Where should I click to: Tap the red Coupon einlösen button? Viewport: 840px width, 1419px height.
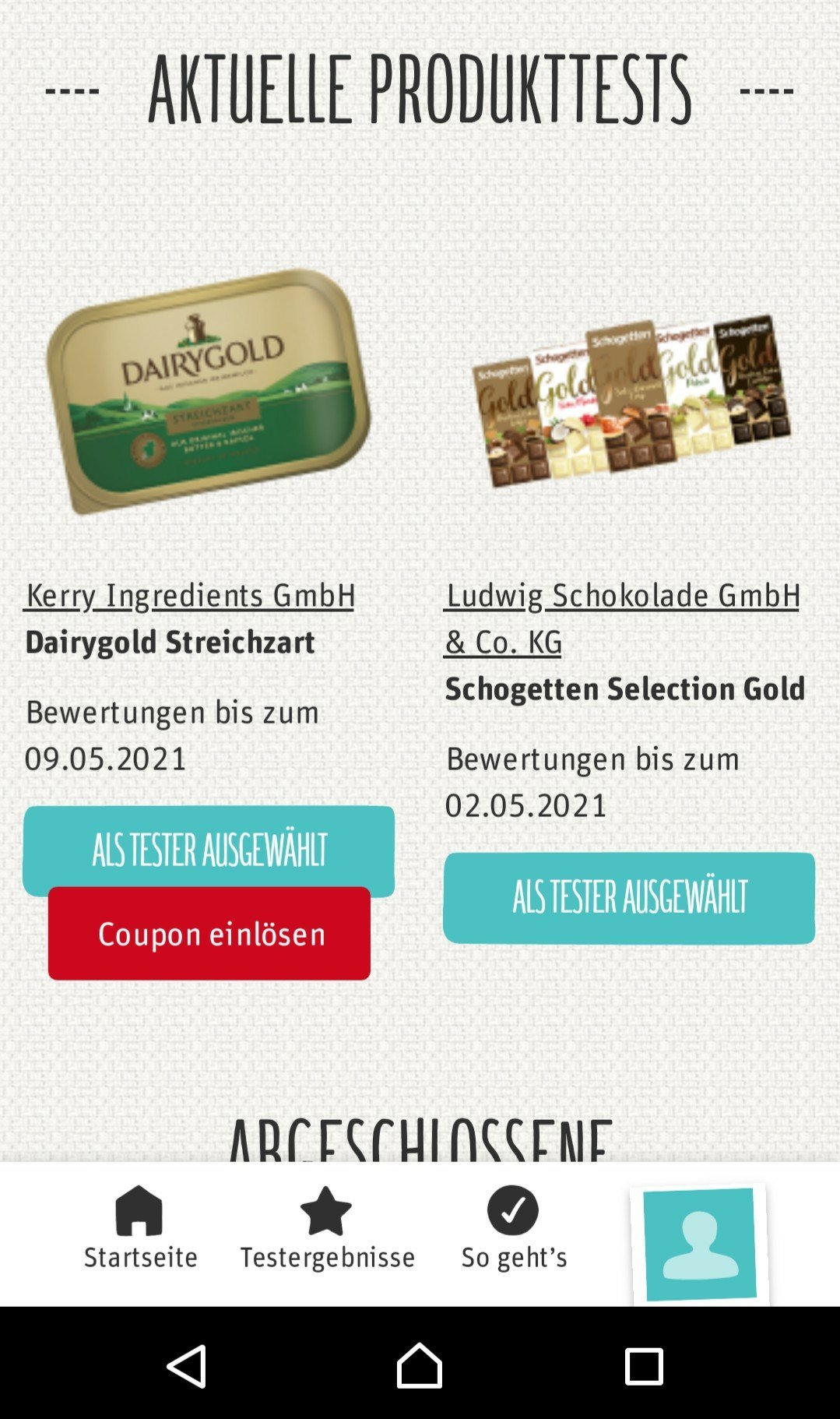209,933
